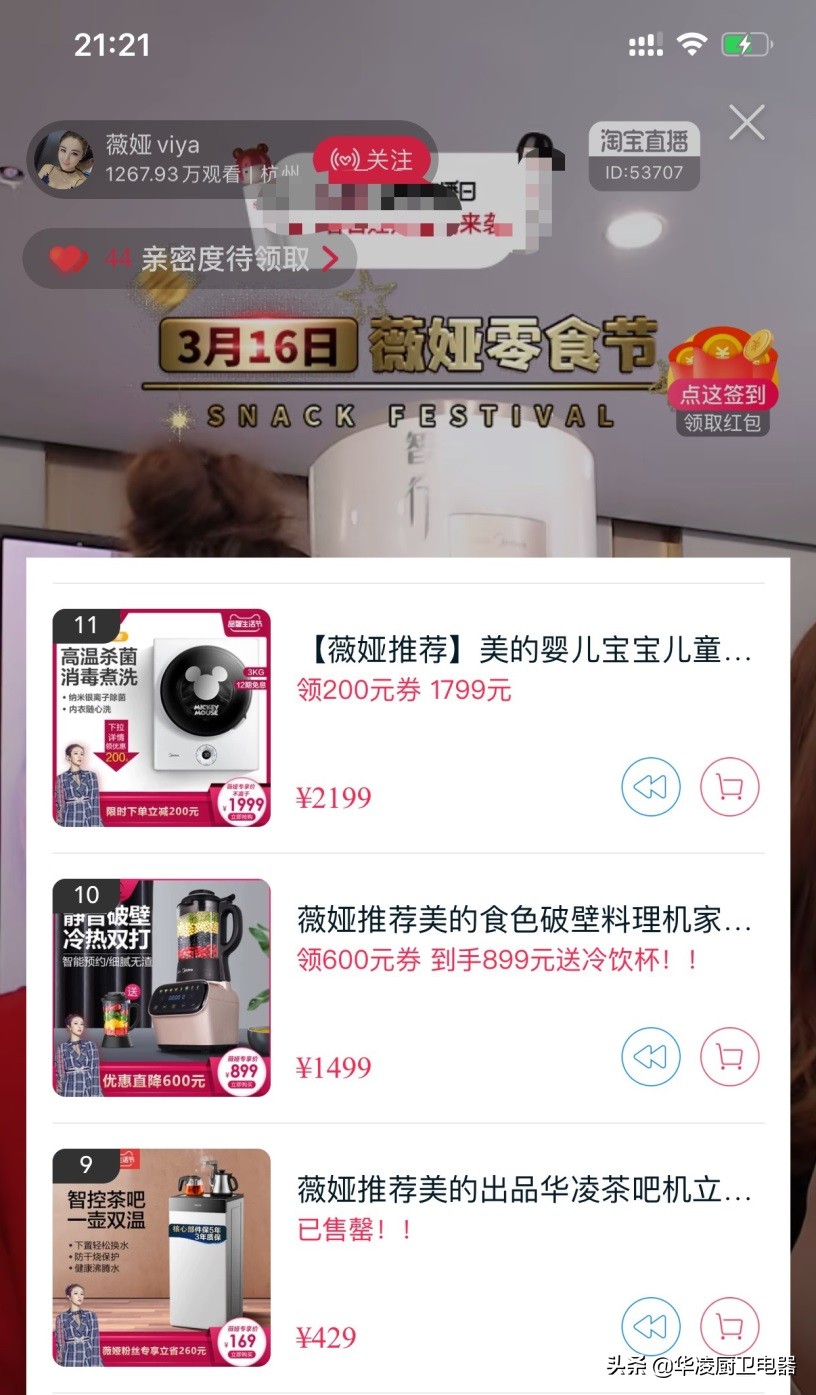Replay the explanation for the ¥429 茶吧机
Viewport: 816px width, 1395px height.
(650, 1327)
